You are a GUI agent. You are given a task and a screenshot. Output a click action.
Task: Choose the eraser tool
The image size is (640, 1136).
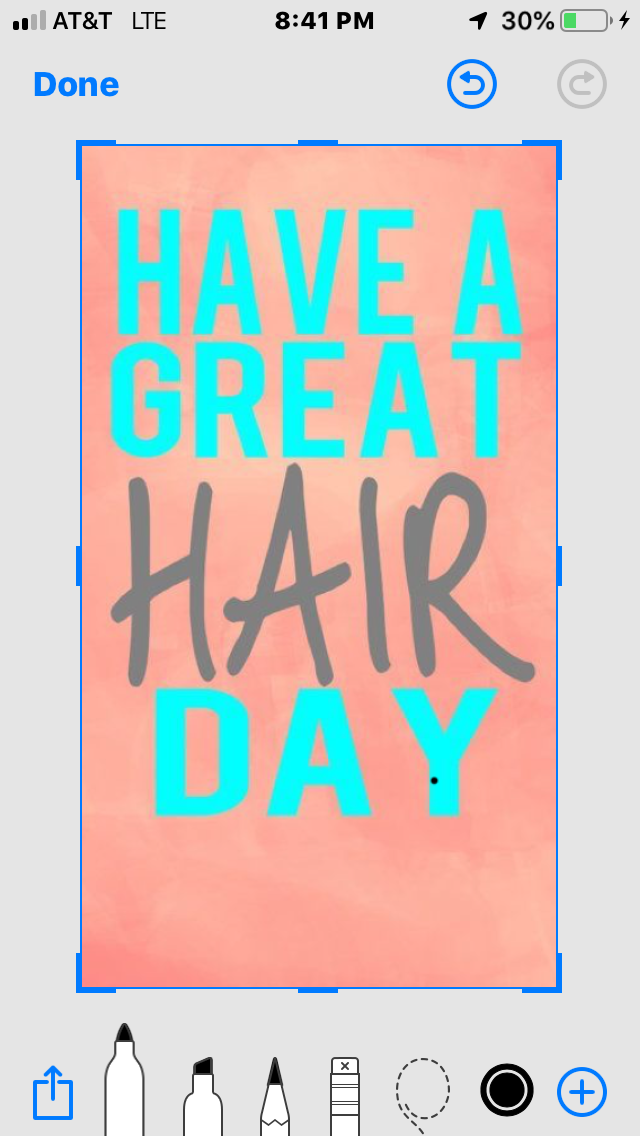344,1095
